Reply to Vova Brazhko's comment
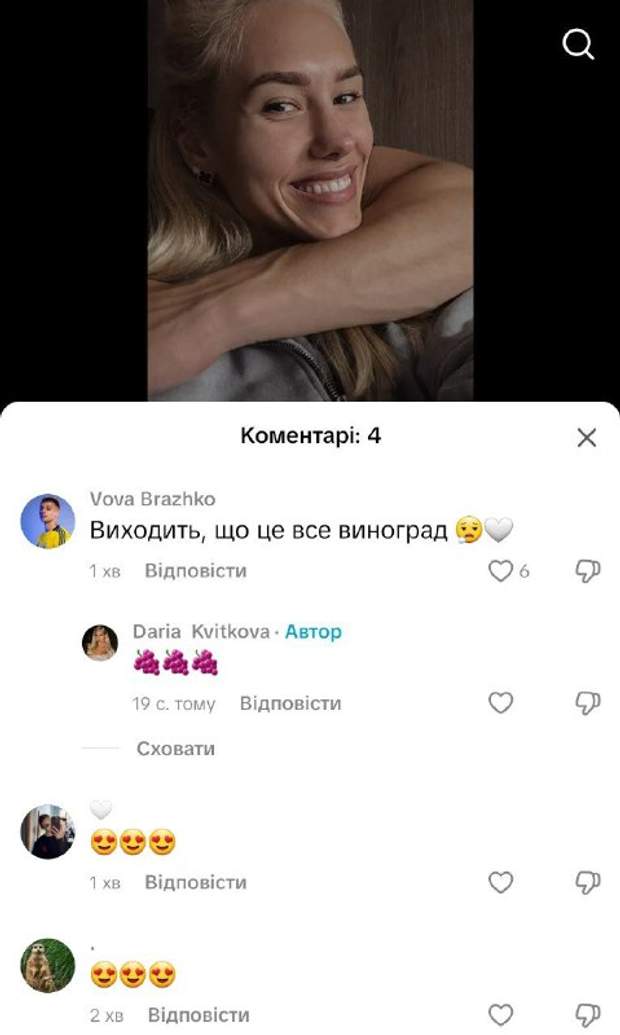Screen dimensions: 620x1035 click(195, 571)
